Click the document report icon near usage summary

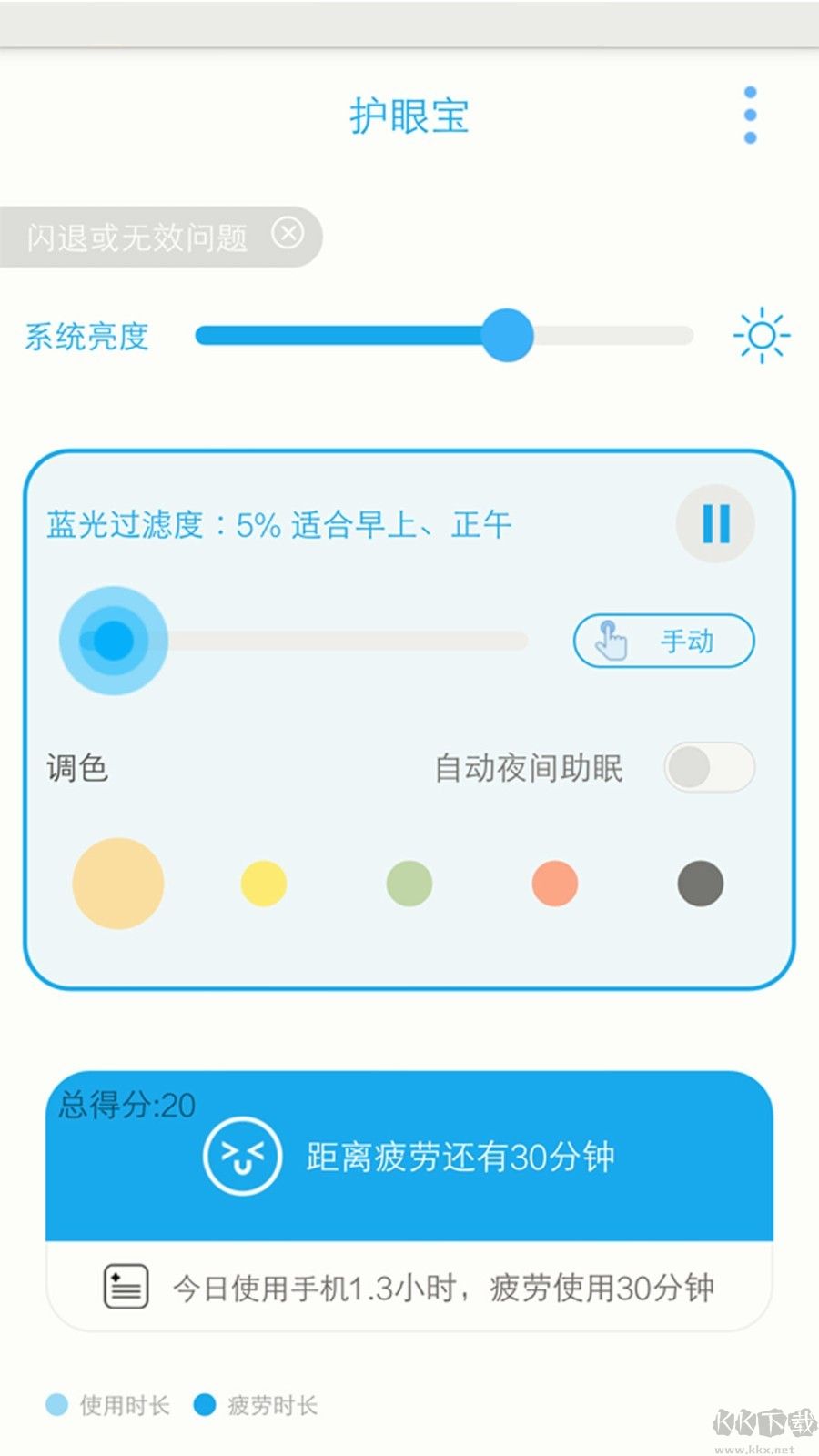tap(123, 1286)
